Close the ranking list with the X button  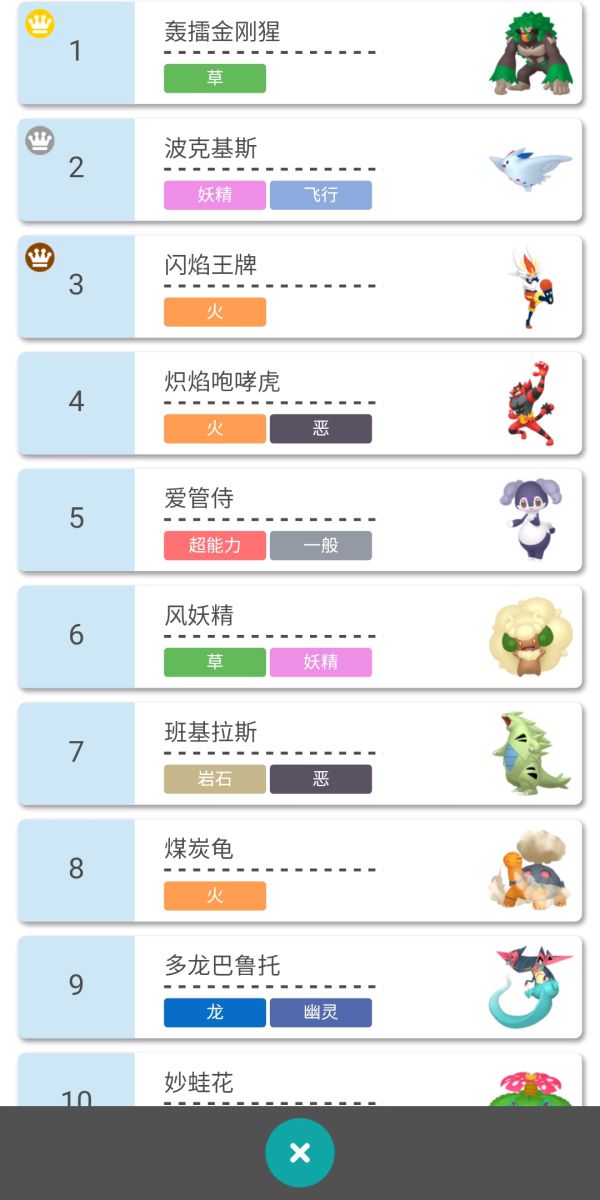click(x=299, y=1153)
